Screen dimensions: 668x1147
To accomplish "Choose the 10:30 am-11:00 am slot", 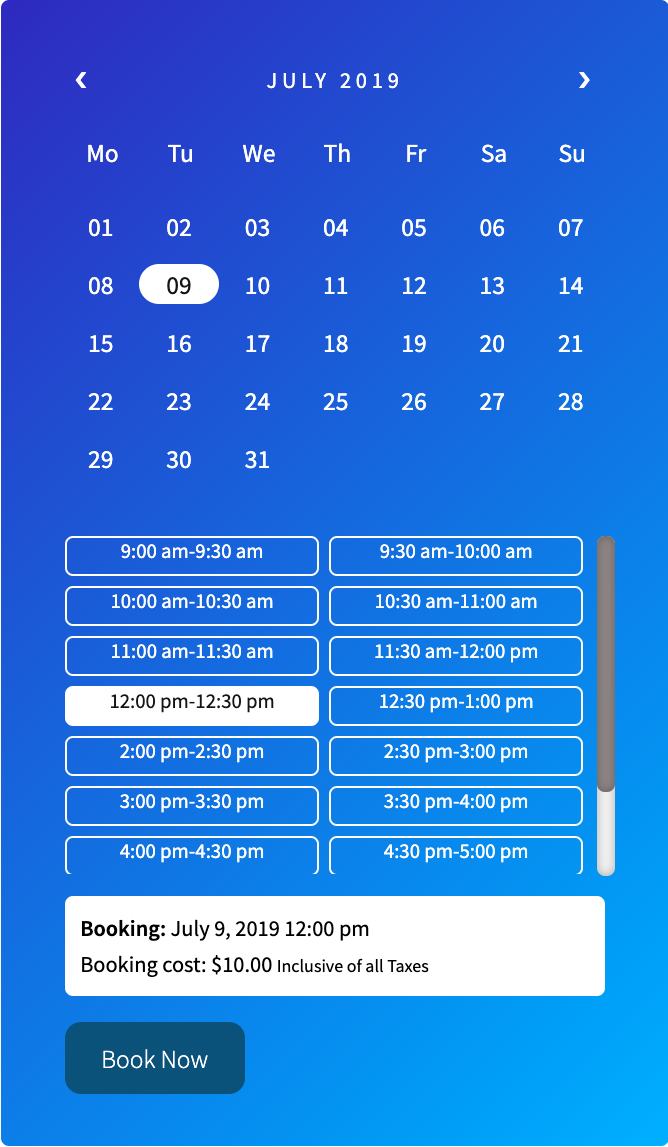I will 456,606.
